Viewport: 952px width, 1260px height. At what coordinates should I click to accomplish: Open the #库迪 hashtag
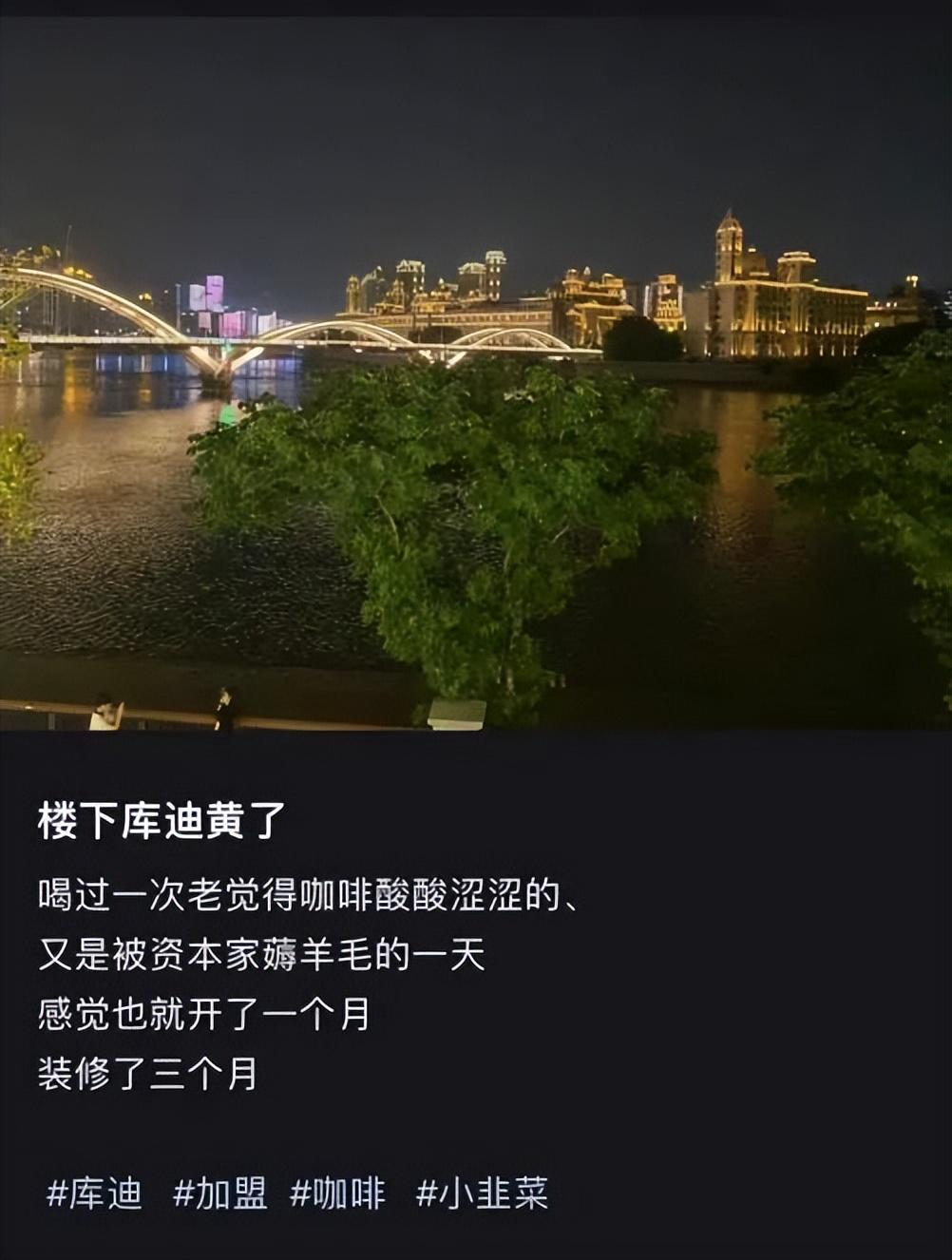click(95, 1193)
